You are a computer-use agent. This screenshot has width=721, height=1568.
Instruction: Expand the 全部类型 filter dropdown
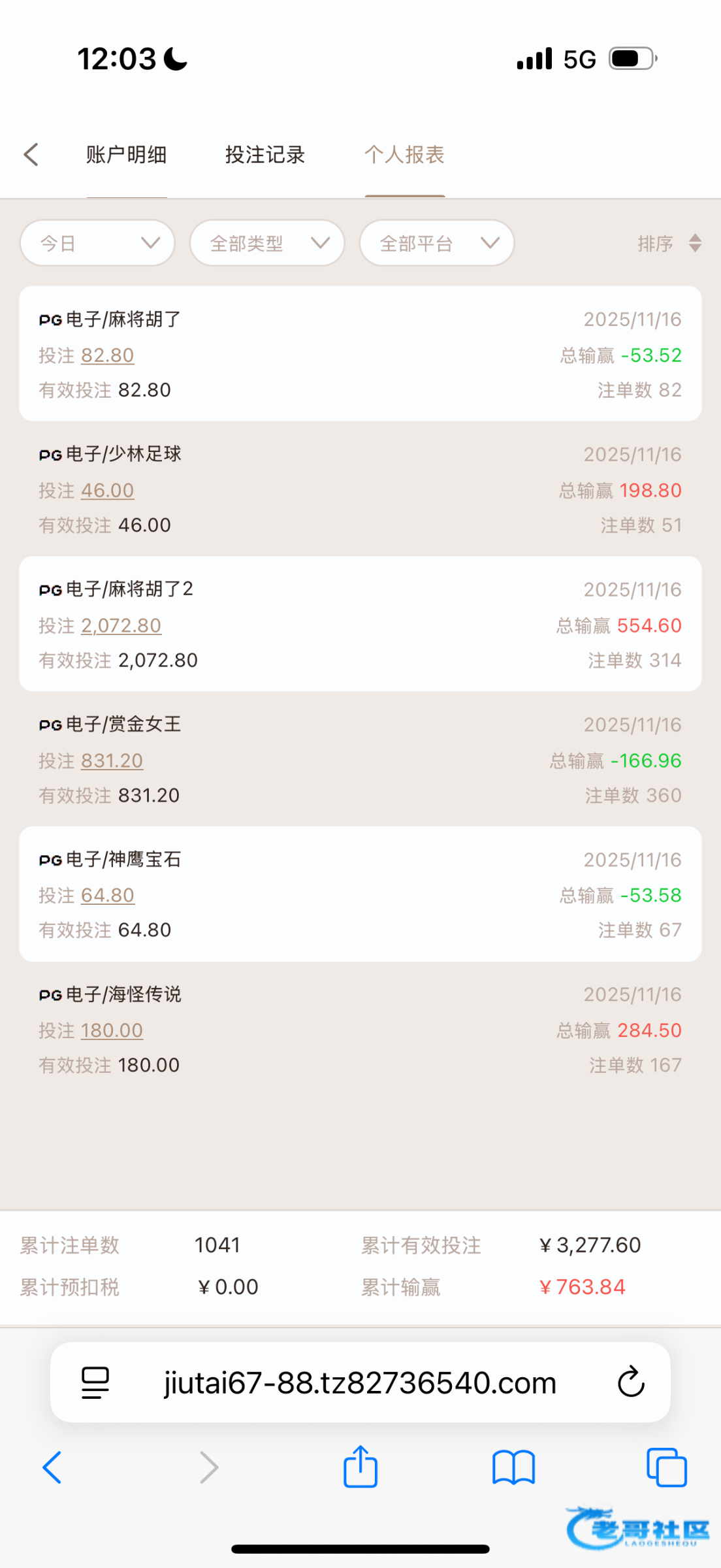point(267,243)
